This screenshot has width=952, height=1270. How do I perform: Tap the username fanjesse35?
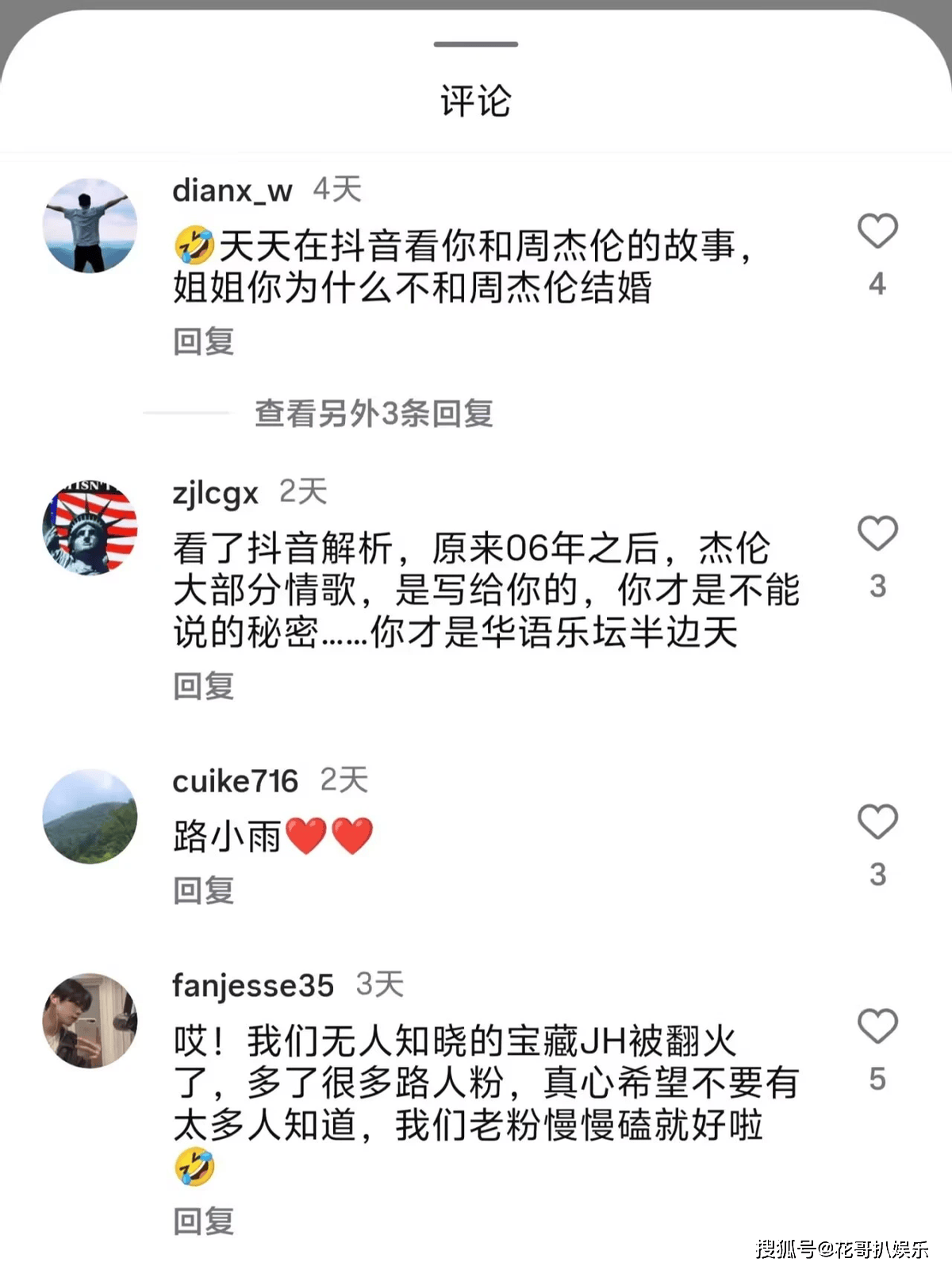[253, 986]
